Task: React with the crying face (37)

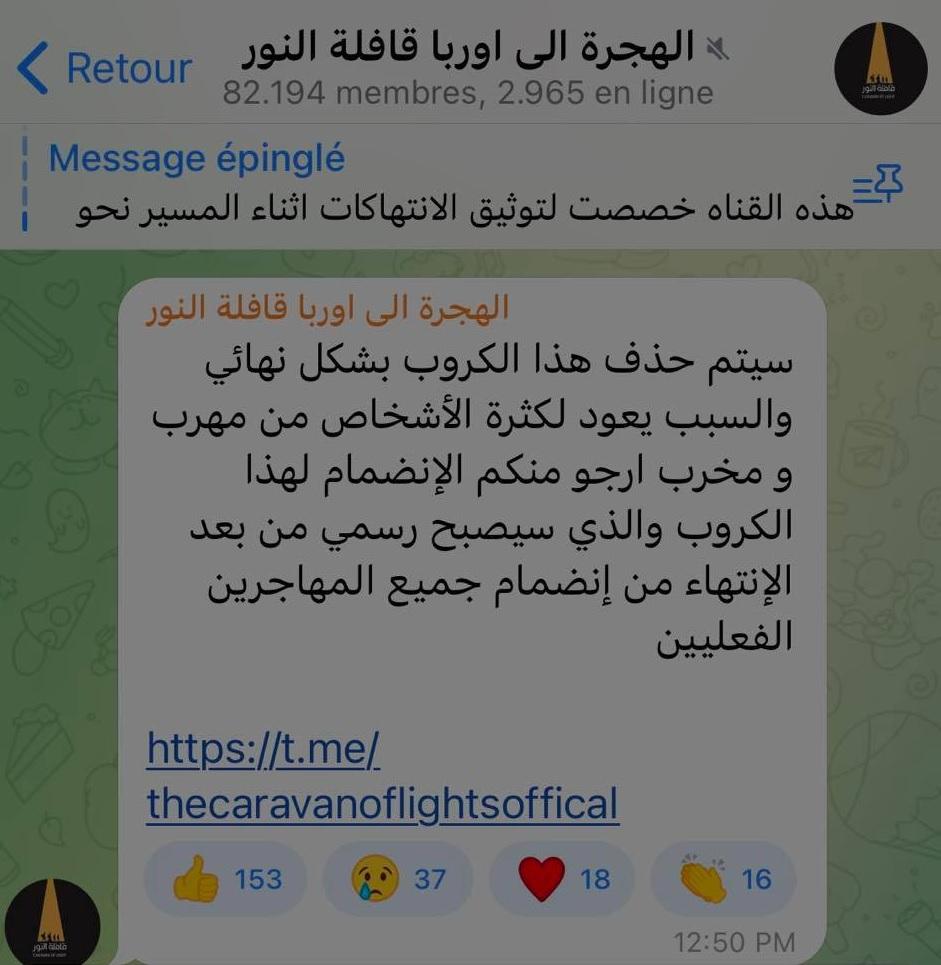Action: click(x=398, y=879)
